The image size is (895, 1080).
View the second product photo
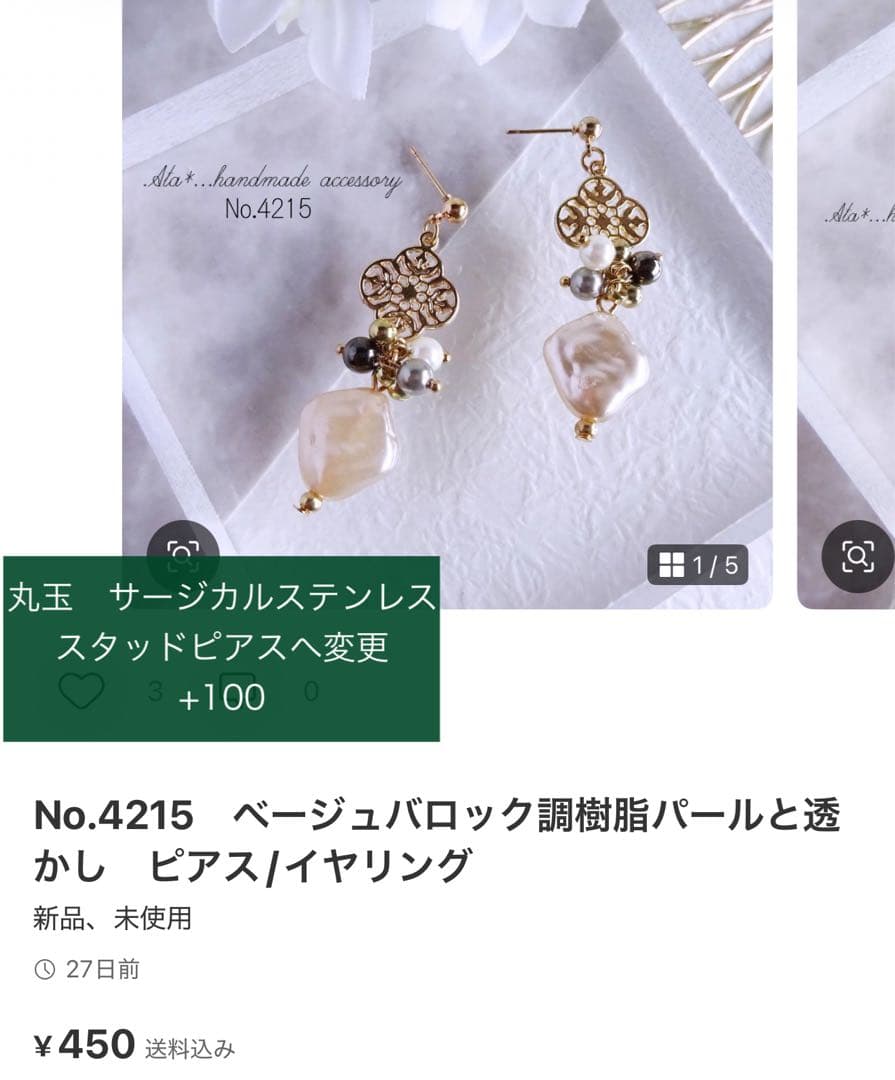click(847, 300)
